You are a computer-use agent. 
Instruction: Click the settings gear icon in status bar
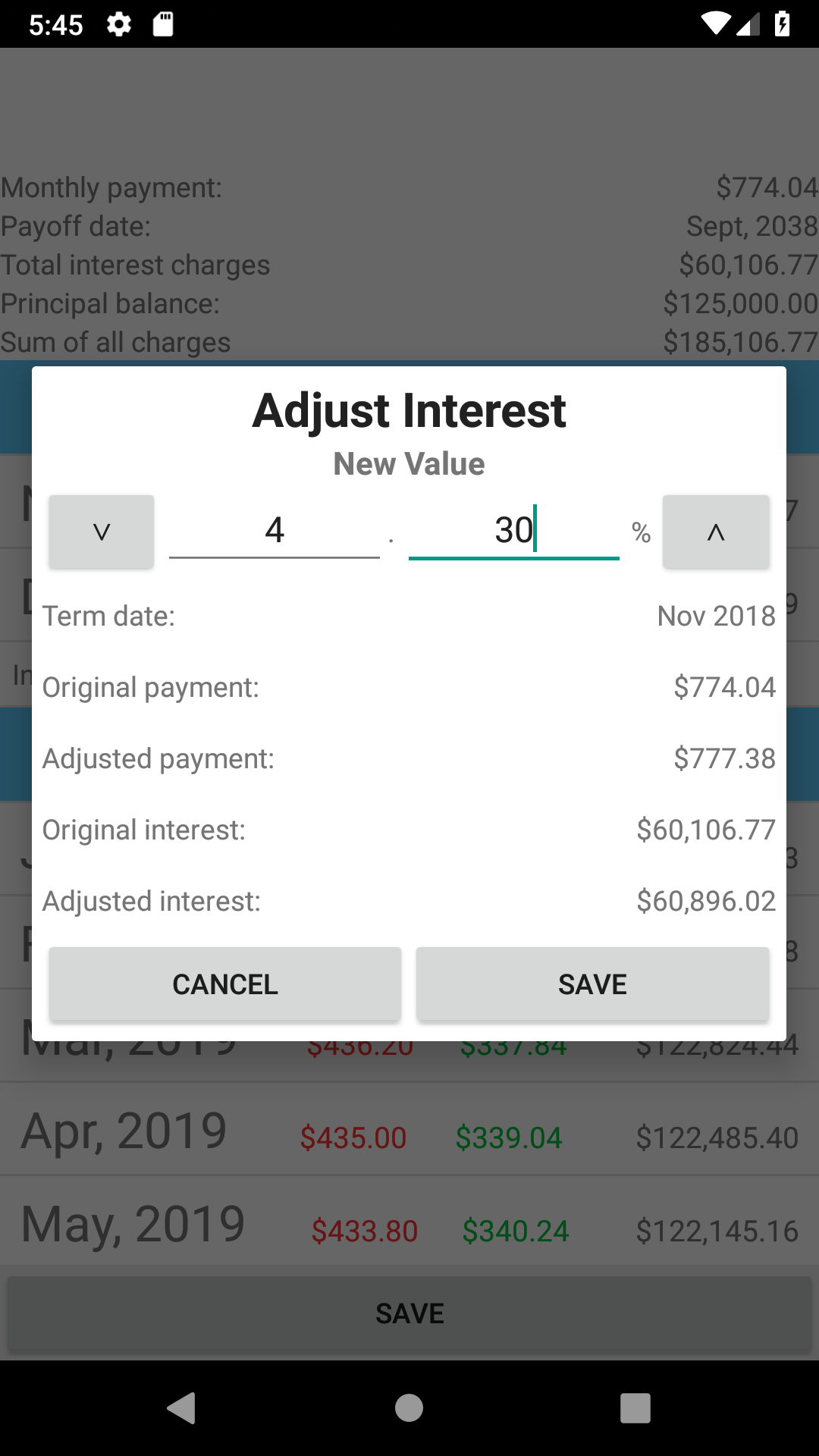[x=119, y=25]
